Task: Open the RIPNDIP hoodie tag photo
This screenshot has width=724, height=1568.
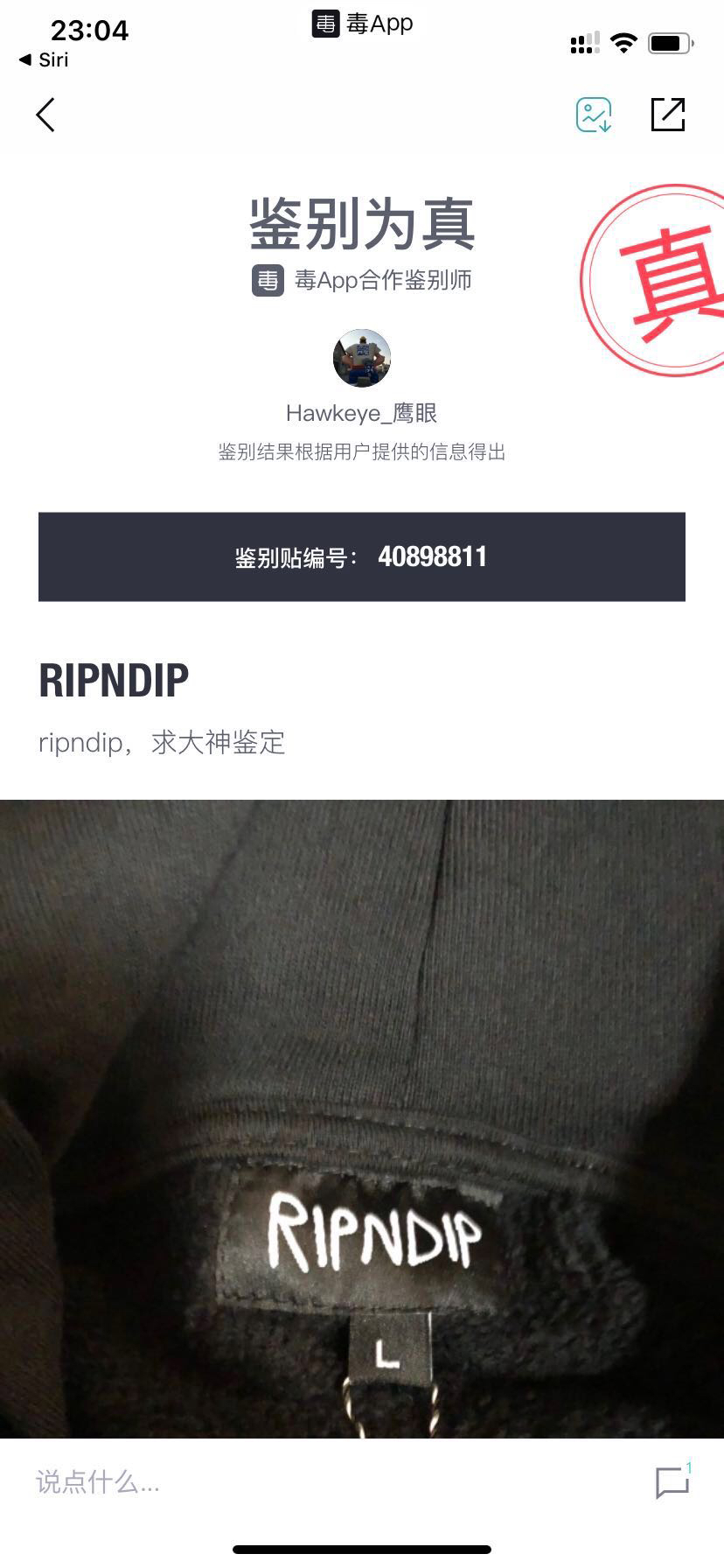Action: [x=362, y=1118]
